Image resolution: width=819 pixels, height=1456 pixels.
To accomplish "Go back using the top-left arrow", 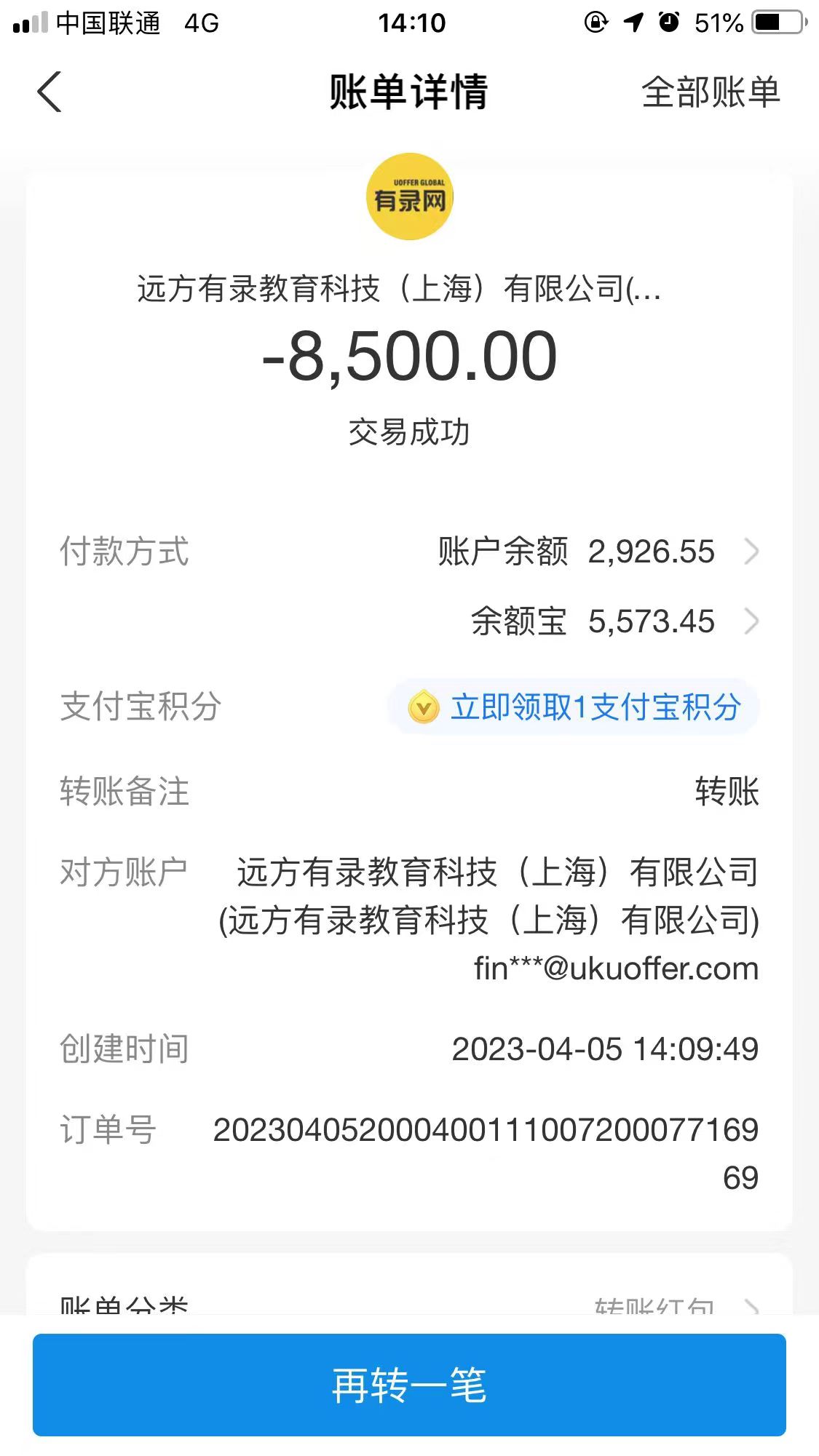I will coord(50,92).
